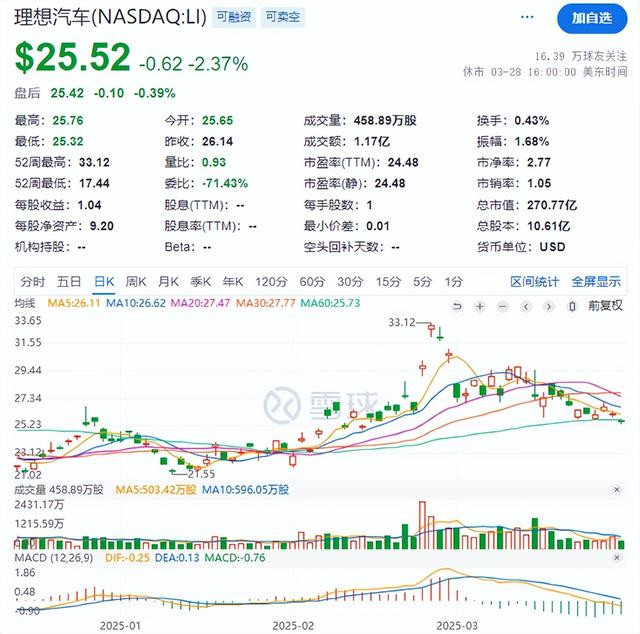Show the 5分 chart
The height and width of the screenshot is (634, 640).
(x=422, y=281)
